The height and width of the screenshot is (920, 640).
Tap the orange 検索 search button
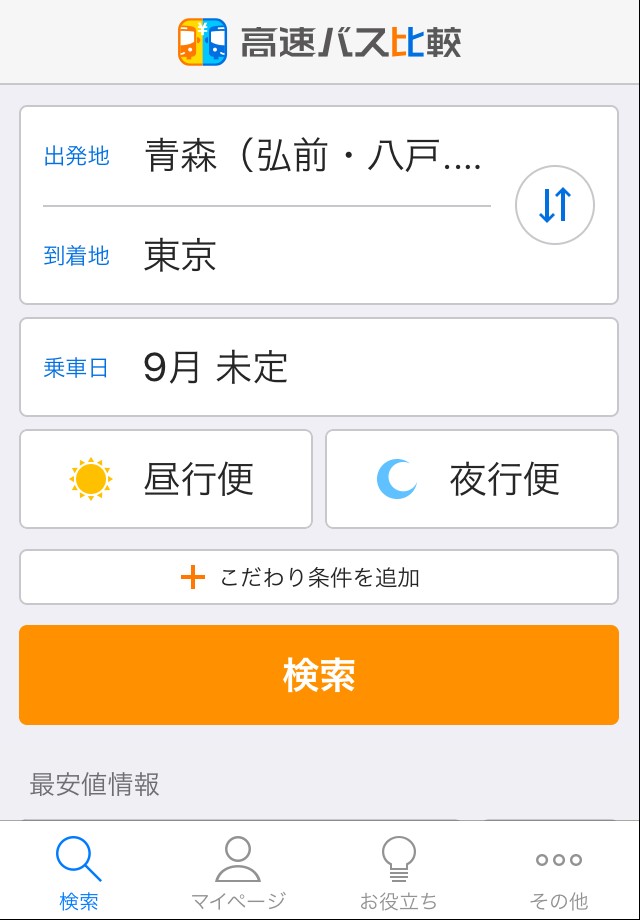point(318,675)
